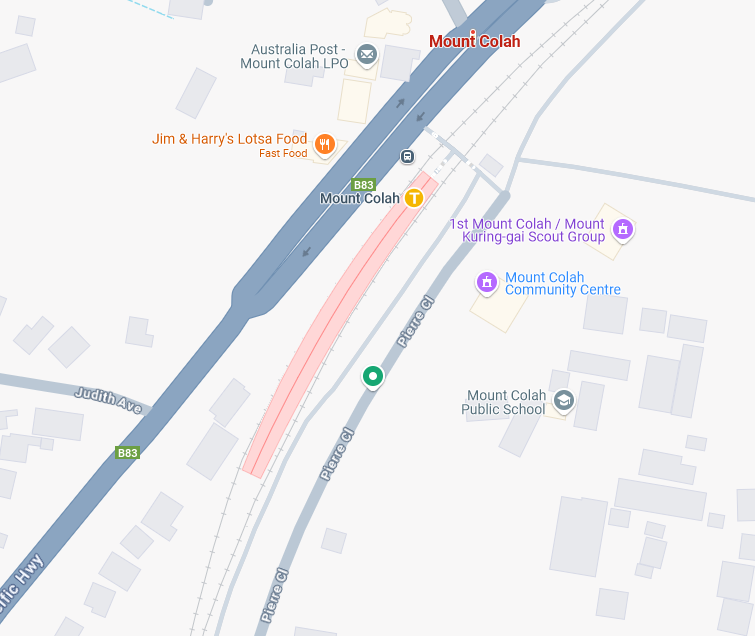The width and height of the screenshot is (755, 636).
Task: Tap the green location pin on Pierre Cl
Action: pos(373,377)
